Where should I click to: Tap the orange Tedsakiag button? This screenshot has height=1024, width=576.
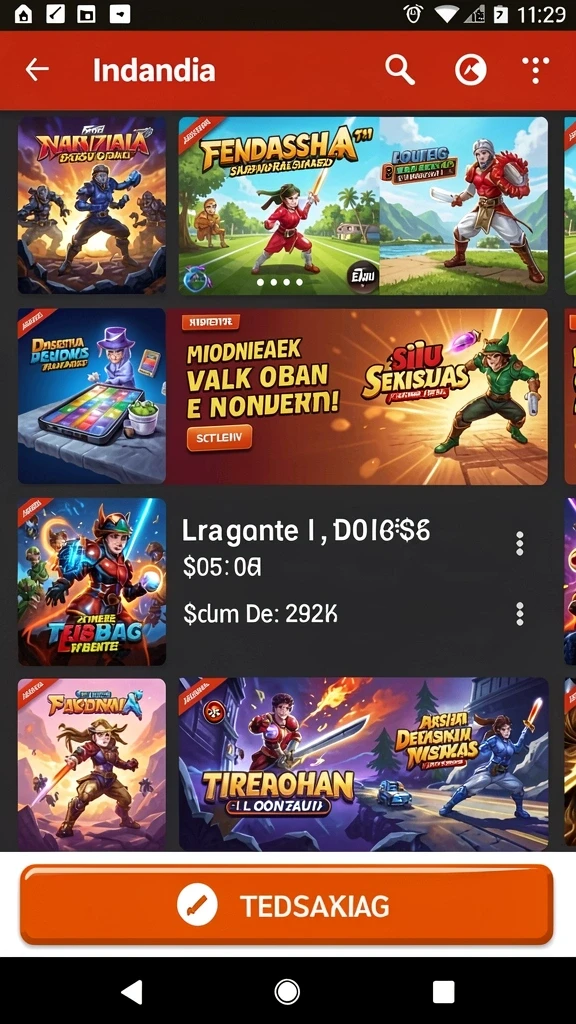(287, 905)
